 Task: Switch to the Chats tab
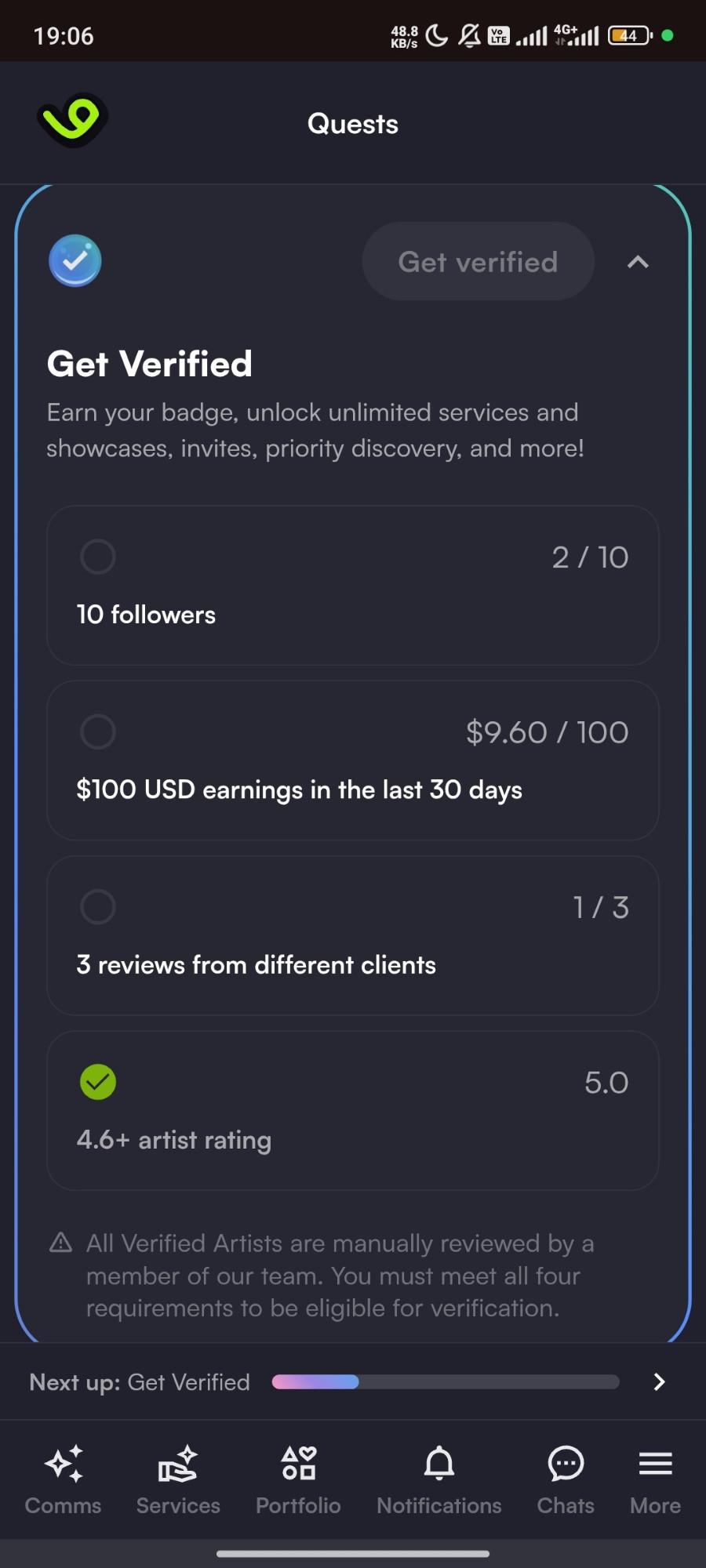click(x=566, y=1479)
